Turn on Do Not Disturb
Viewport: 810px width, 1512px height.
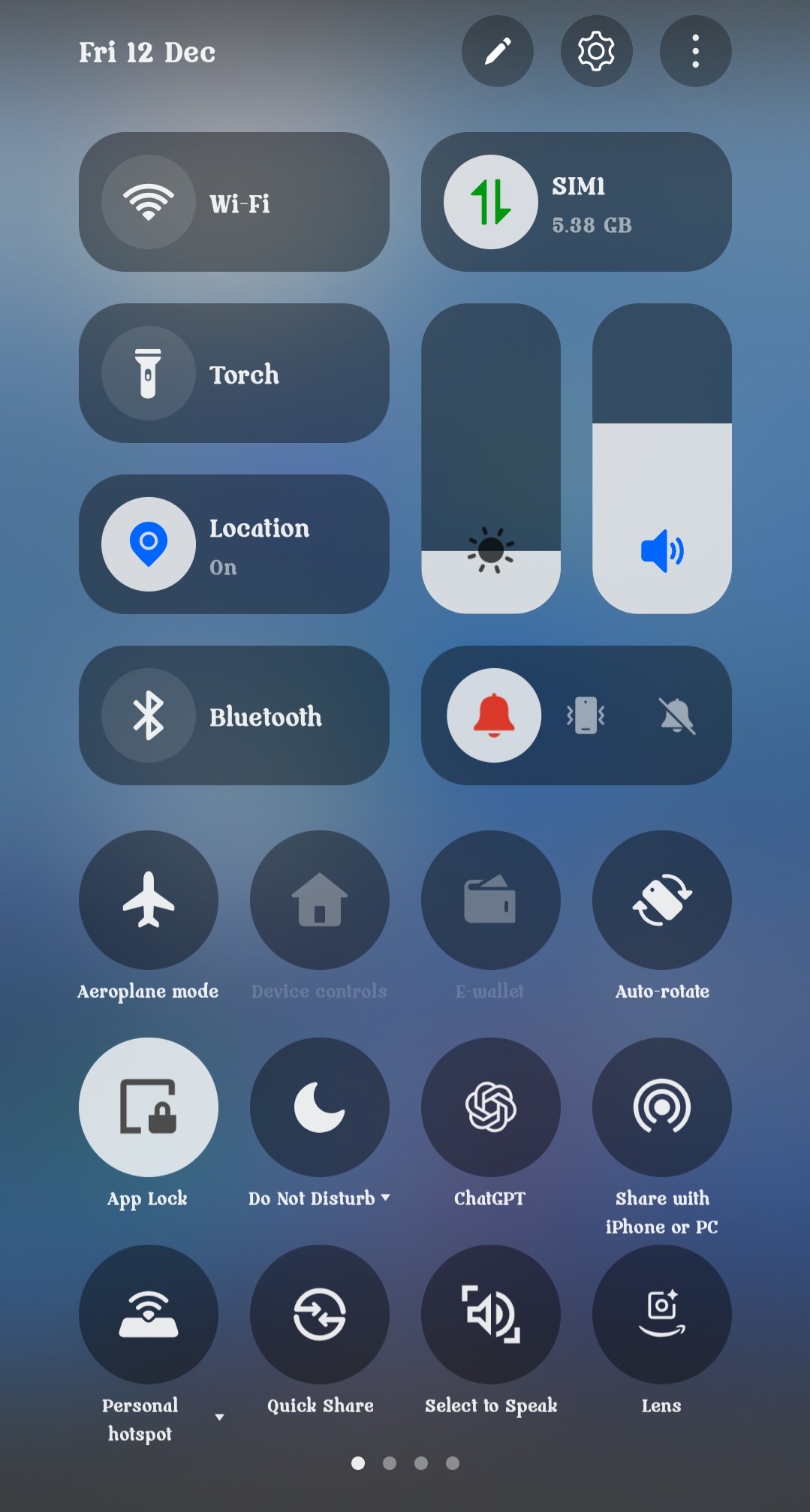pyautogui.click(x=320, y=1107)
